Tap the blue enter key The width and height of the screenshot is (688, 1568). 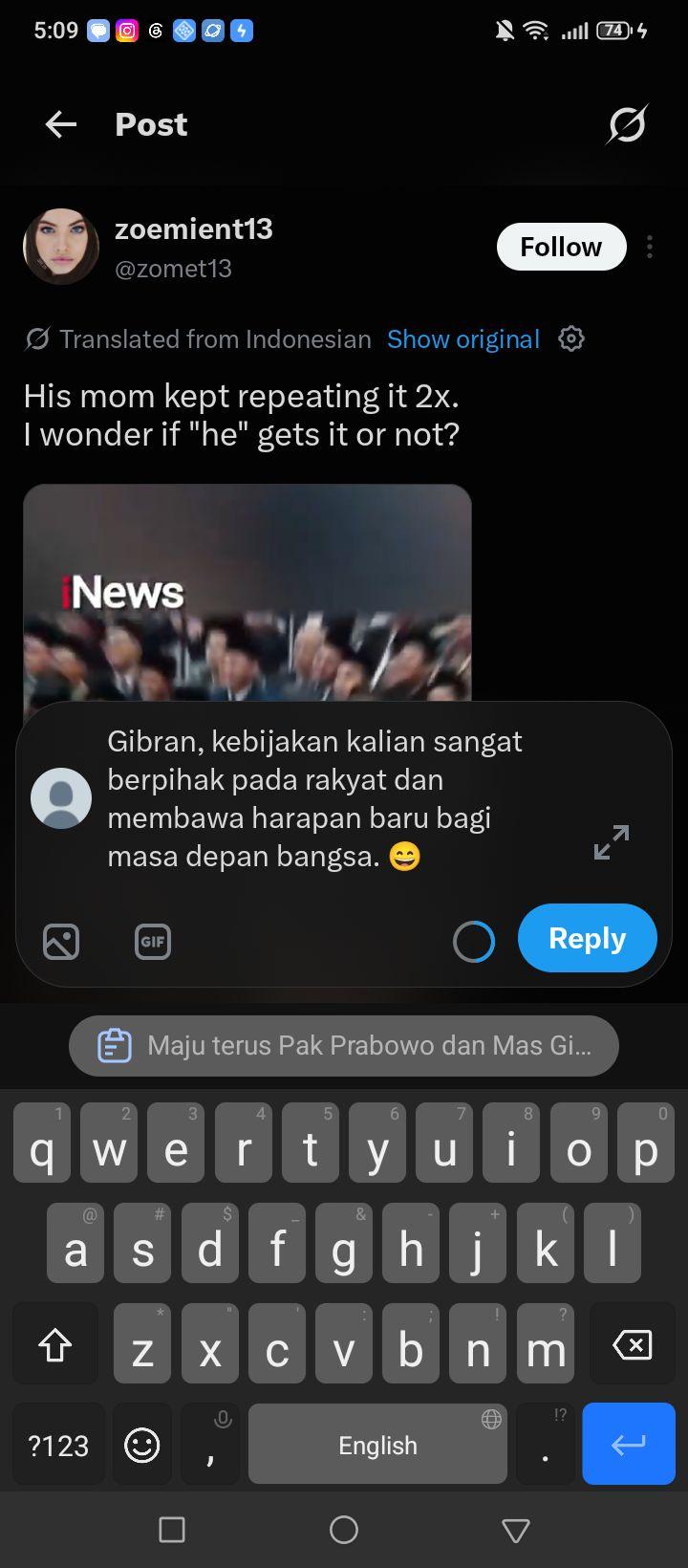tap(629, 1444)
